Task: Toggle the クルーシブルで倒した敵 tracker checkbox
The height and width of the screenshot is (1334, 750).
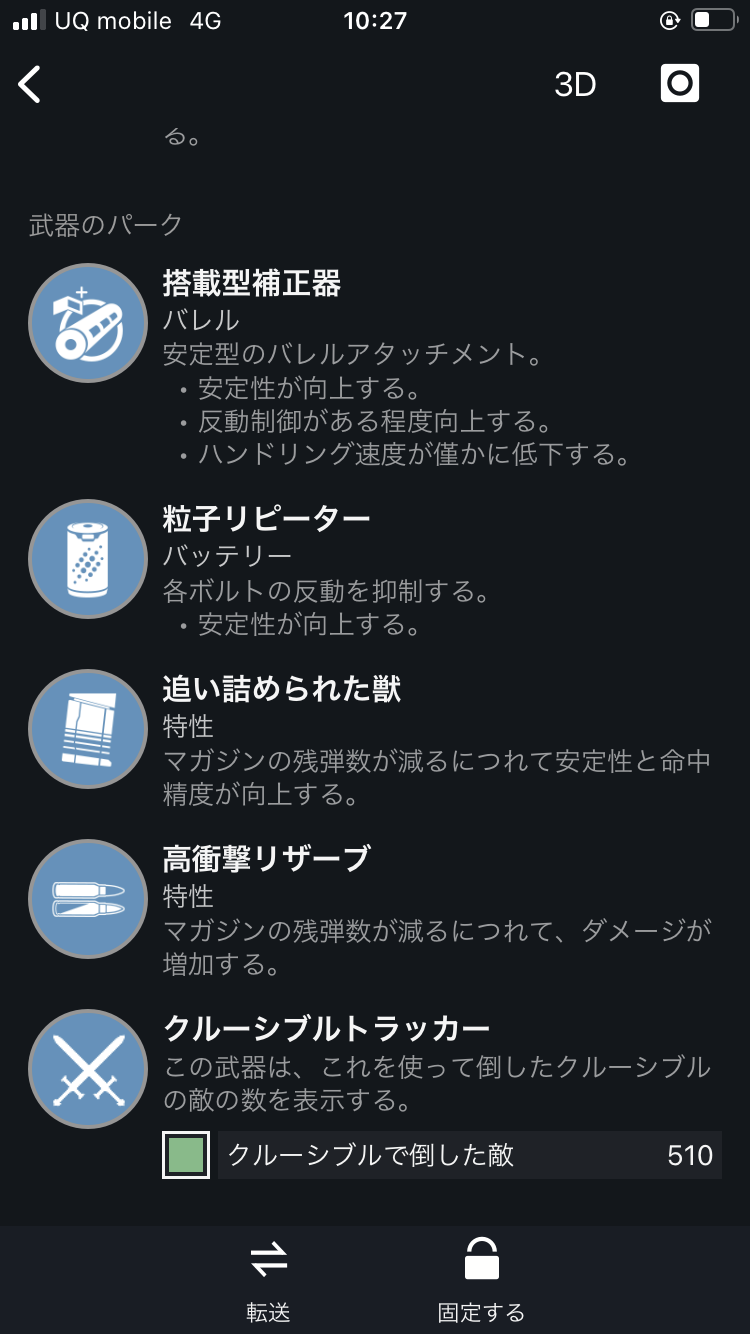Action: tap(186, 1155)
